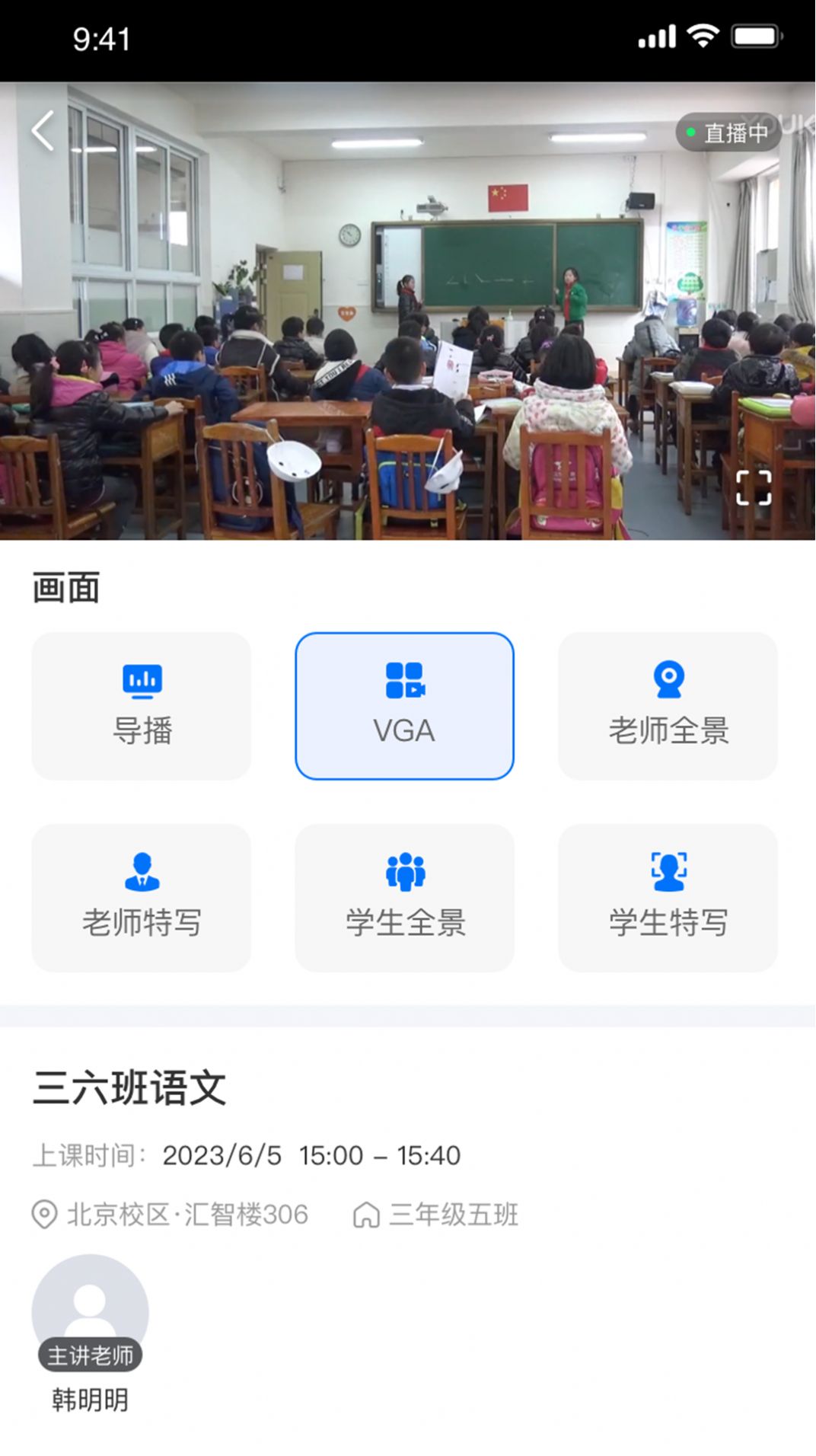The height and width of the screenshot is (1456, 816).
Task: Select 学生全景 camera view
Action: pyautogui.click(x=404, y=898)
